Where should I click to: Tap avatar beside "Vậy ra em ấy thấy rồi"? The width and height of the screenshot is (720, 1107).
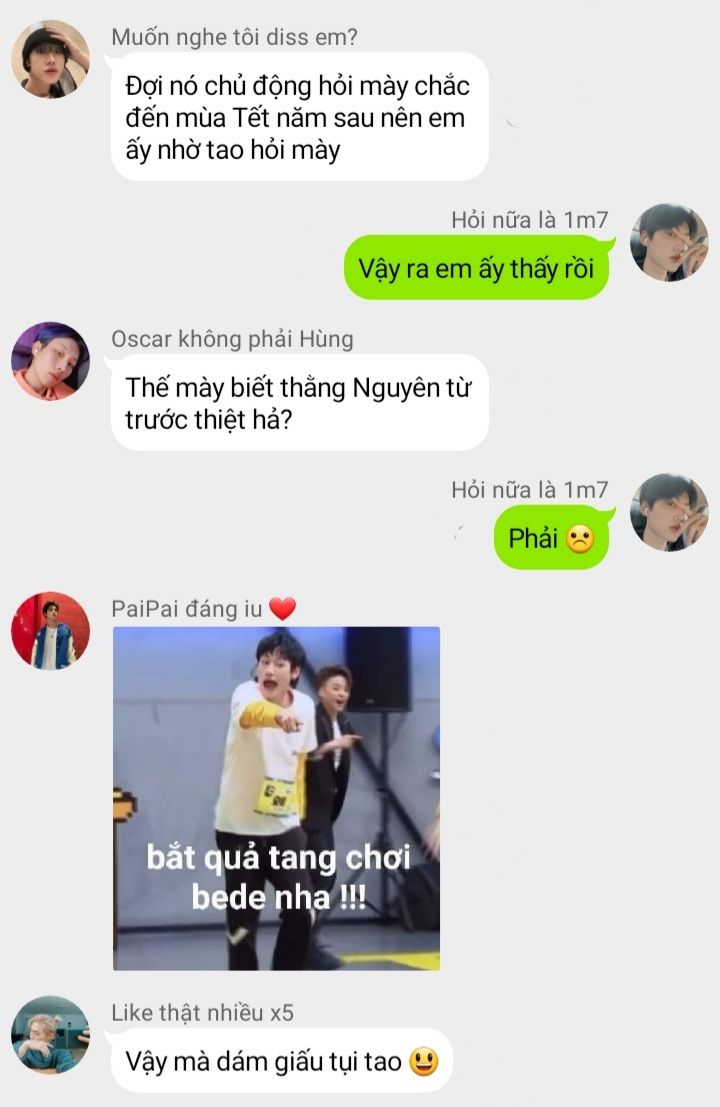tap(669, 243)
